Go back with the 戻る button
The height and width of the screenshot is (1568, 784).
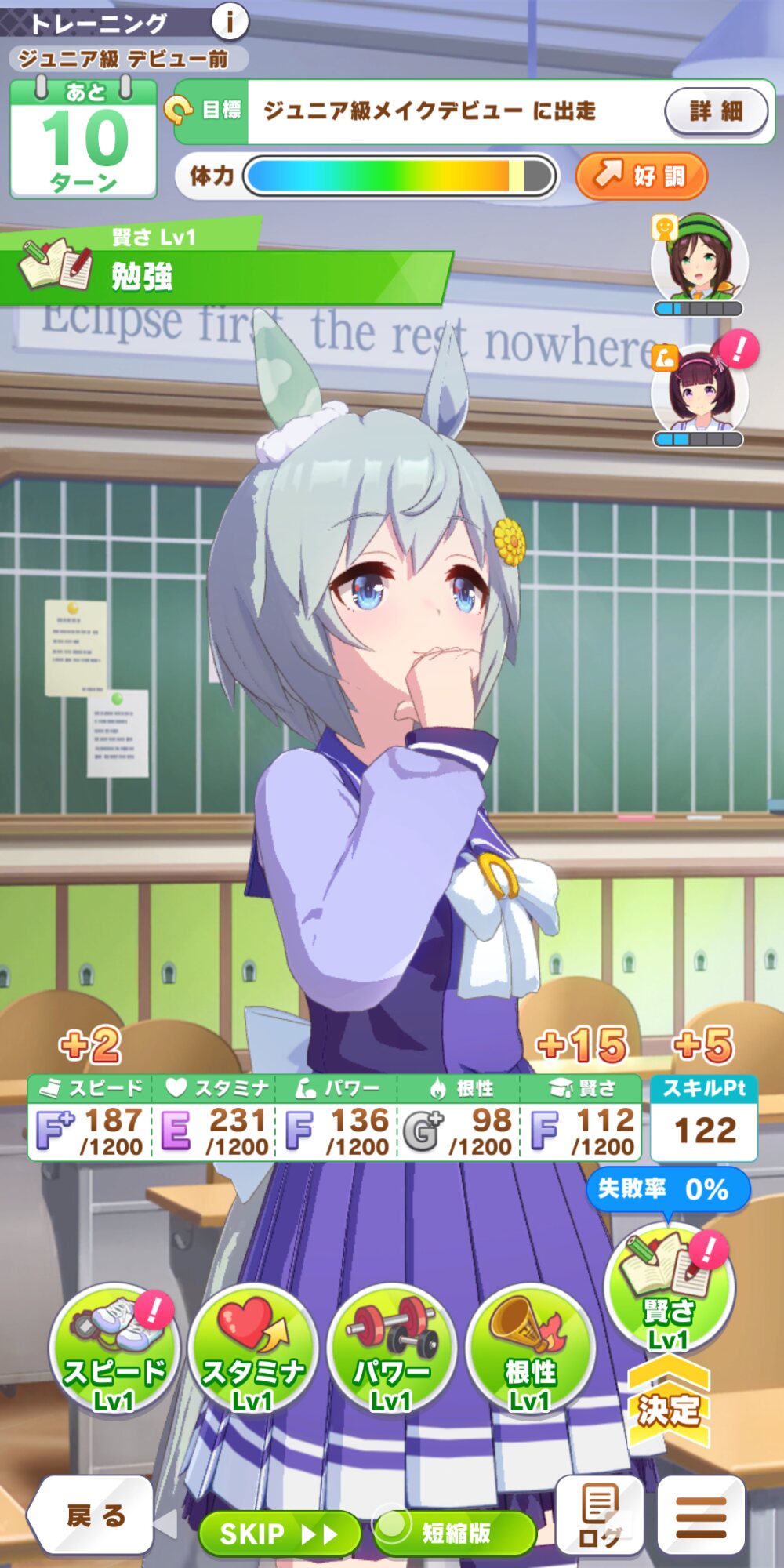(x=93, y=1515)
